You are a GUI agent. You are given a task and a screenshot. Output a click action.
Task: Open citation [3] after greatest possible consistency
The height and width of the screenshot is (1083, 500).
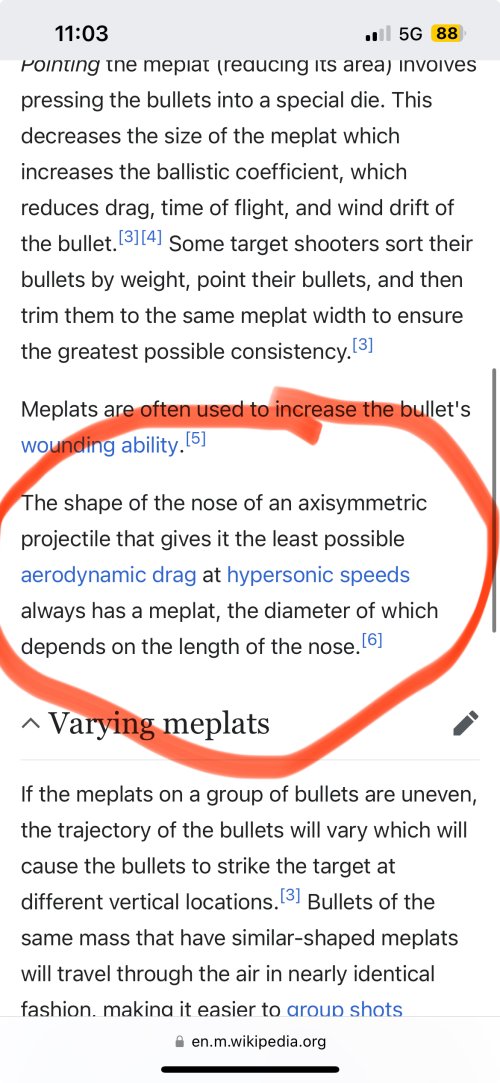click(363, 345)
